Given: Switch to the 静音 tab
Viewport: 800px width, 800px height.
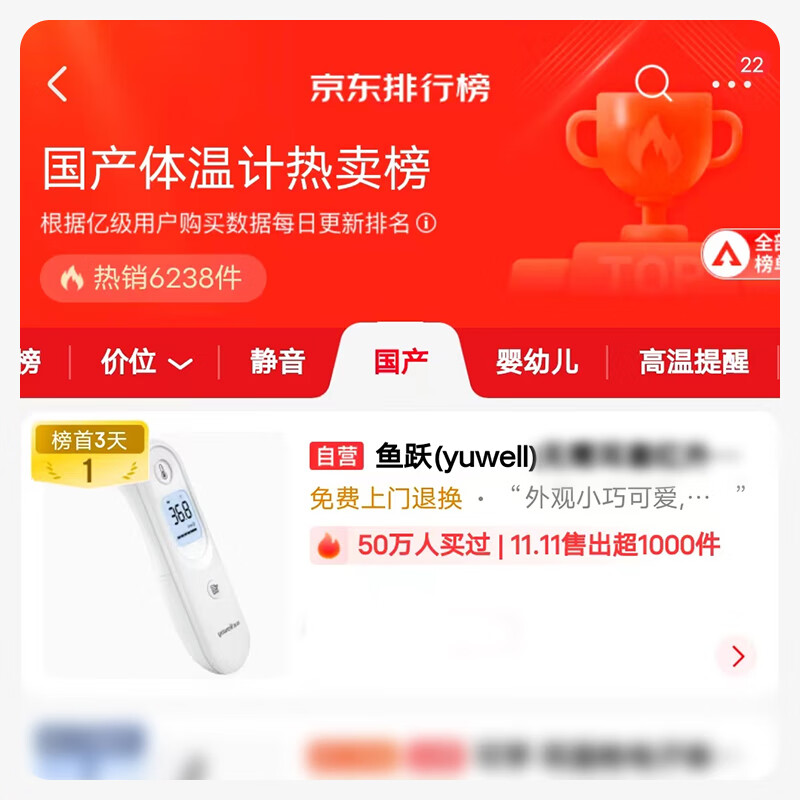Looking at the screenshot, I should point(278,362).
